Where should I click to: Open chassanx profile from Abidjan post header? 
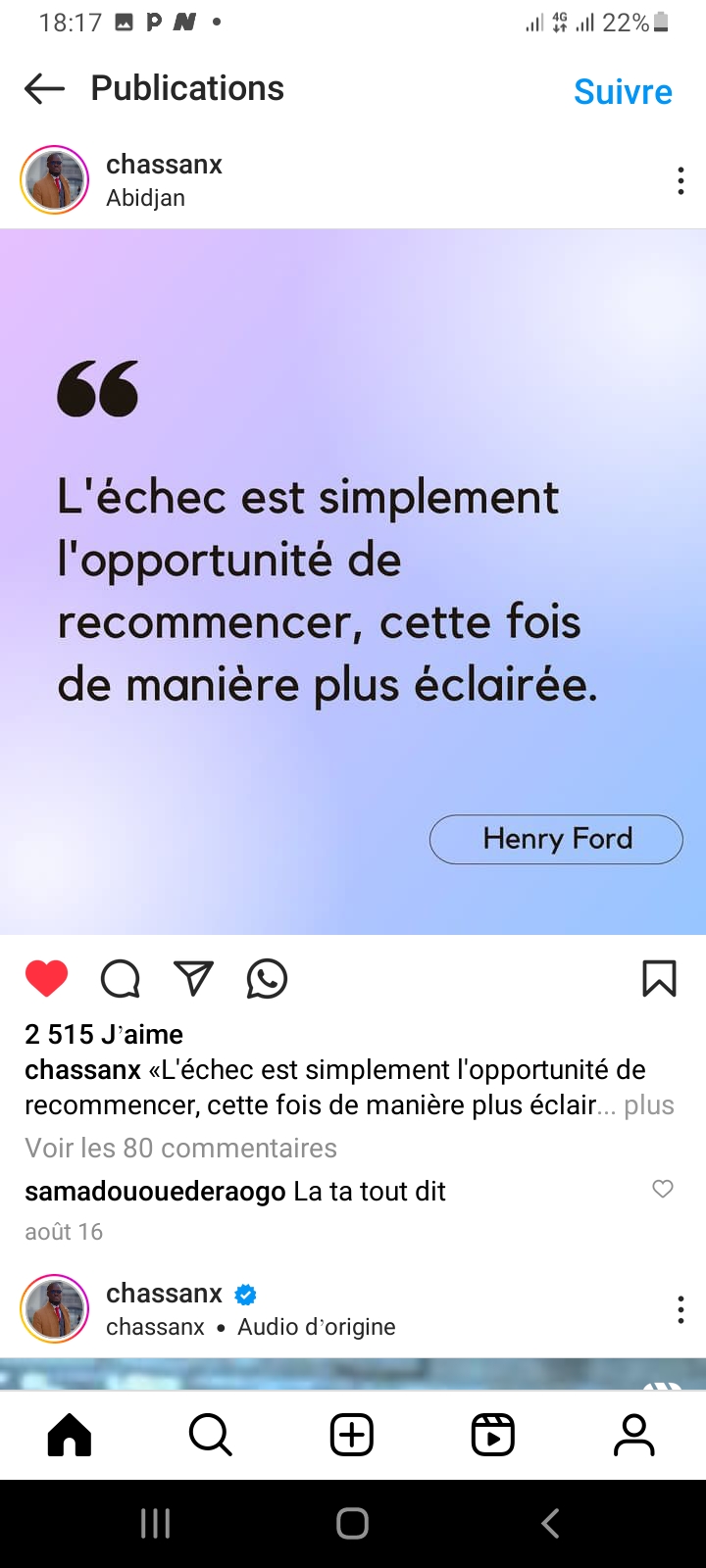point(164,165)
